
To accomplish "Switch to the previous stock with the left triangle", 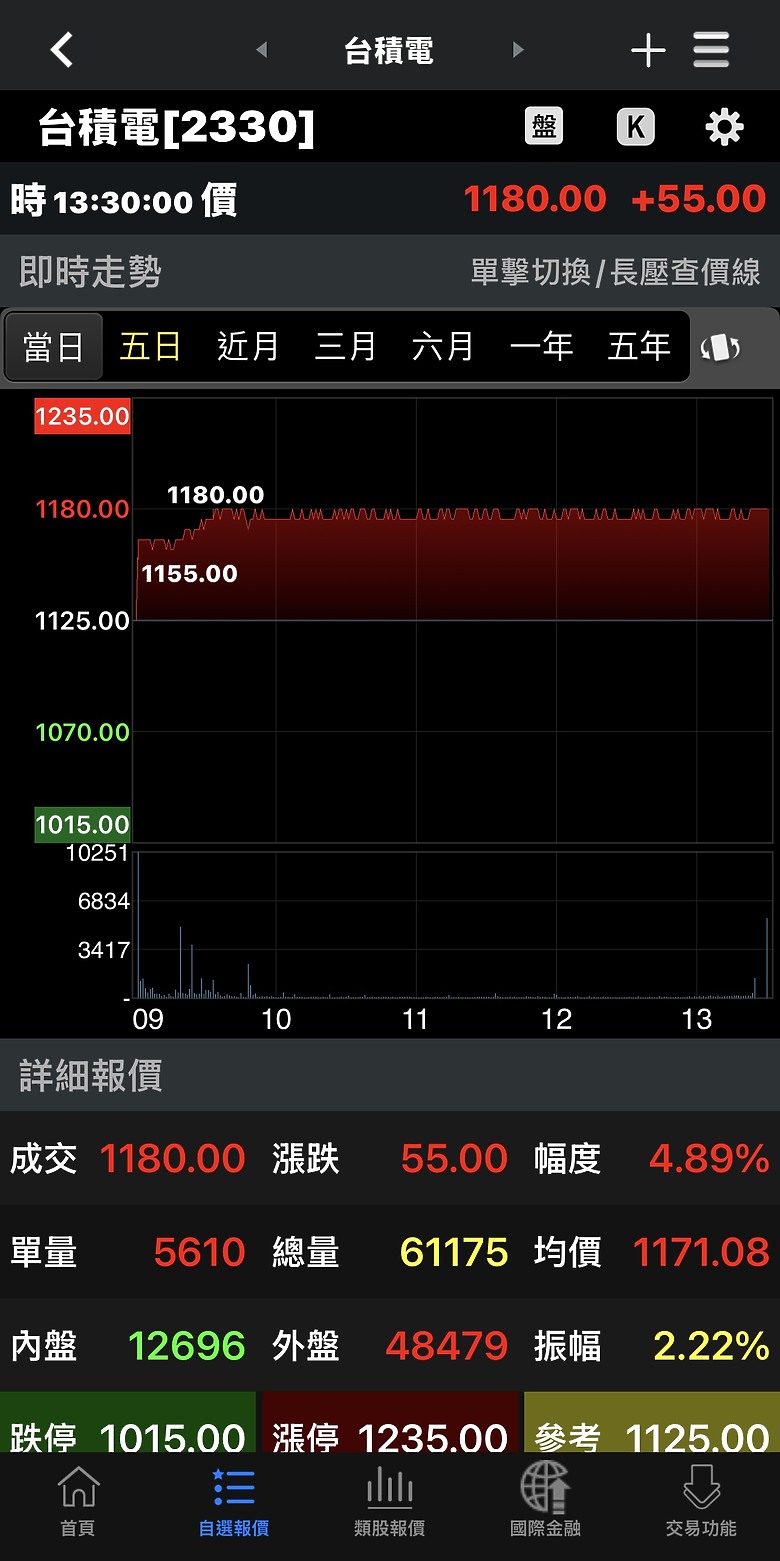I will click(x=261, y=49).
